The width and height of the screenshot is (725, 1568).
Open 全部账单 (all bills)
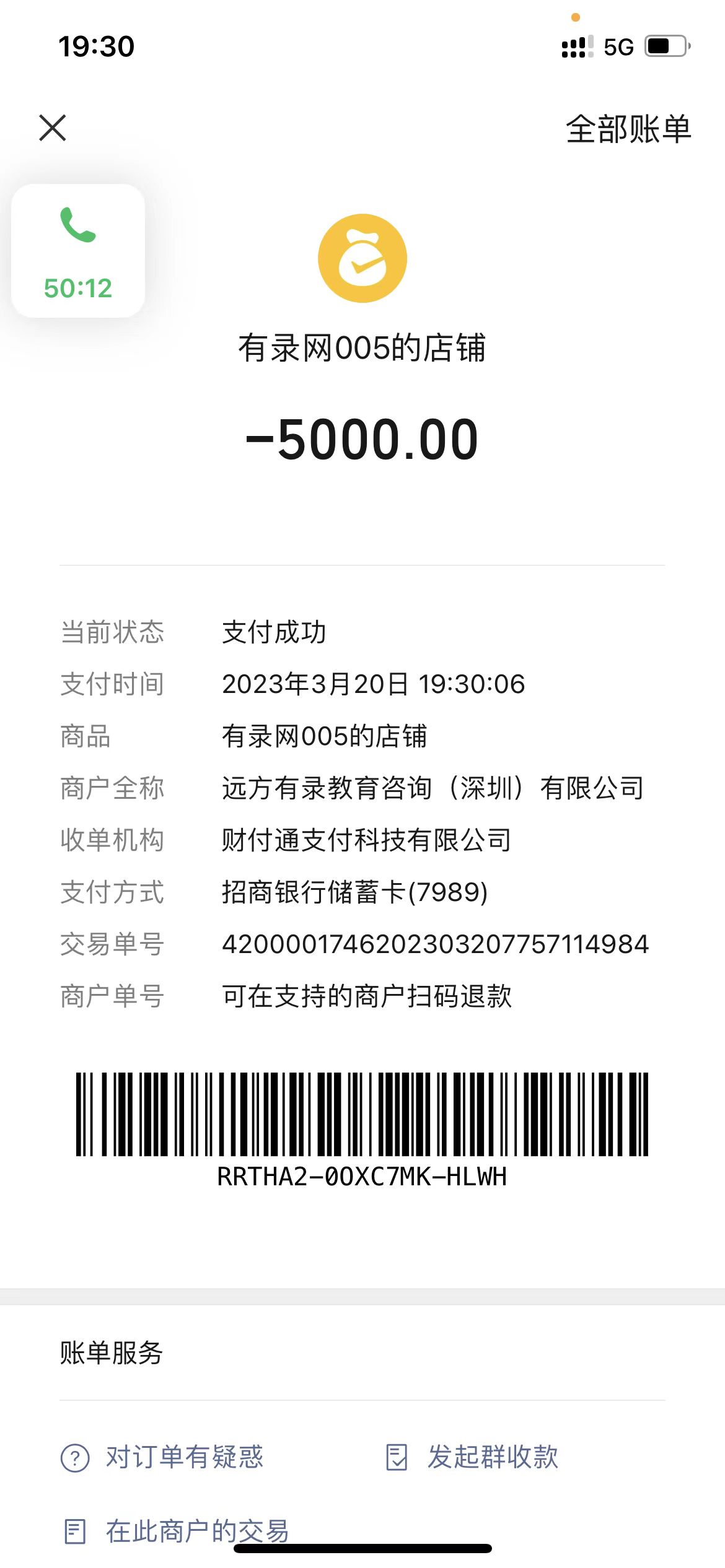[628, 129]
